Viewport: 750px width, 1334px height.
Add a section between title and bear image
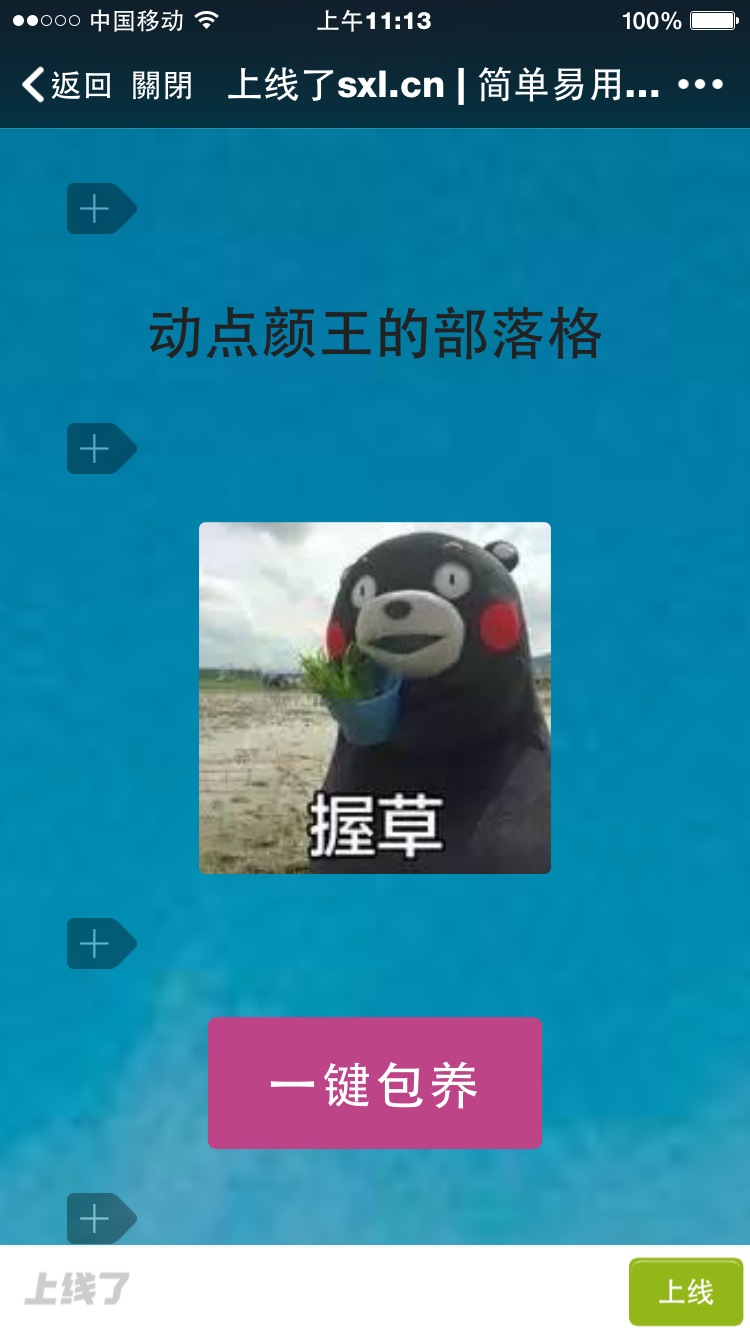99,449
